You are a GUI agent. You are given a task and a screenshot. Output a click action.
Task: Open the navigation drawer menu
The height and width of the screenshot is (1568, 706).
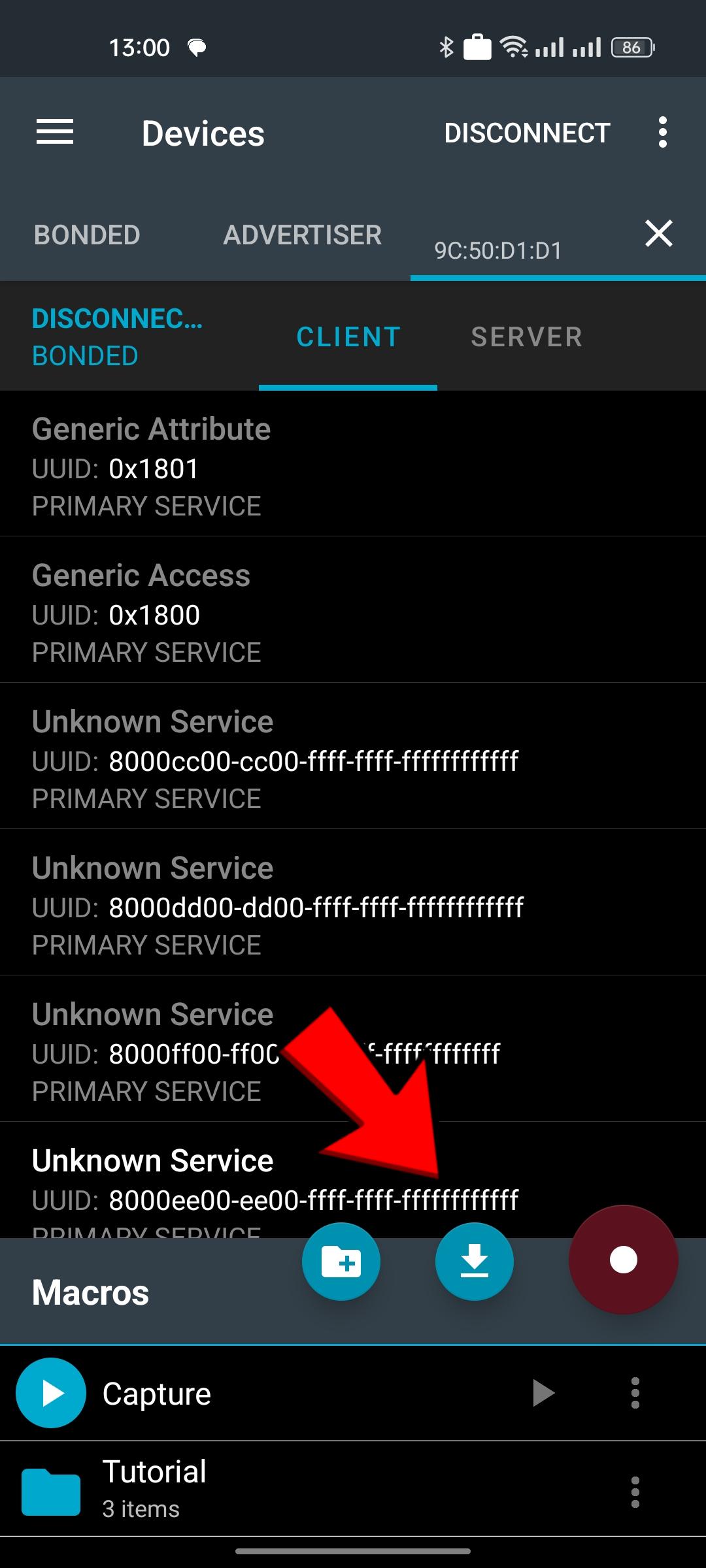pyautogui.click(x=55, y=132)
